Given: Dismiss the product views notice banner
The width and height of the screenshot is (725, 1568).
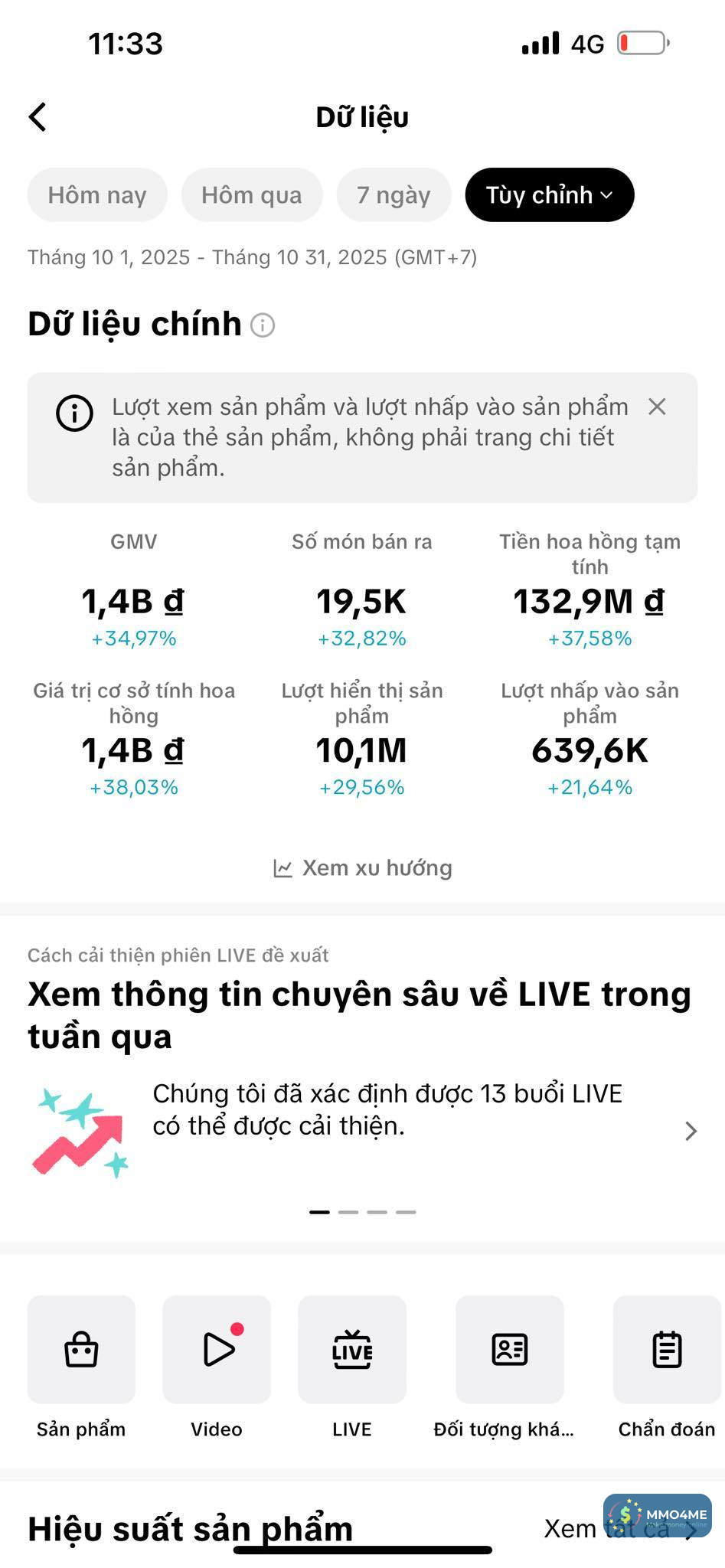Looking at the screenshot, I should [x=657, y=407].
